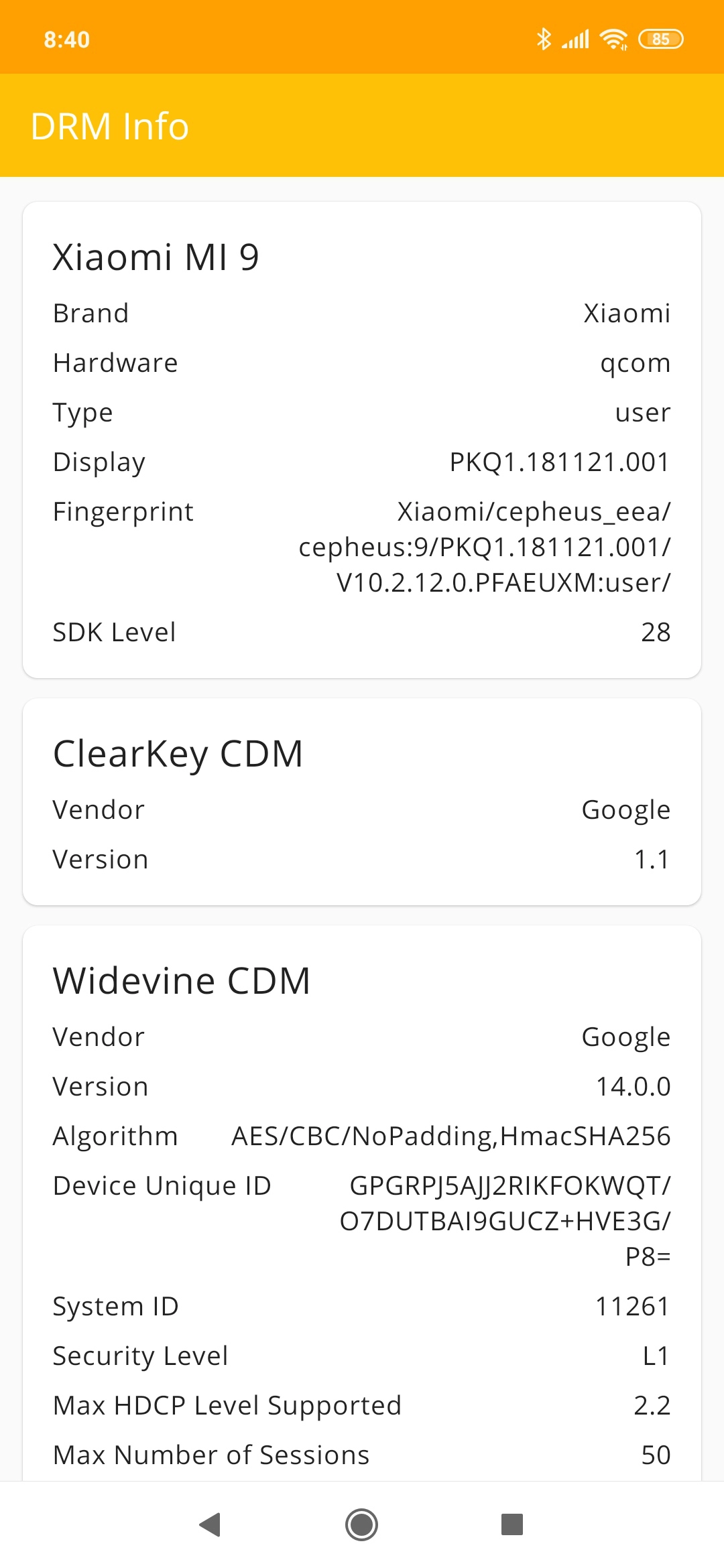Open the recent apps view
724x1568 pixels.
512,1524
